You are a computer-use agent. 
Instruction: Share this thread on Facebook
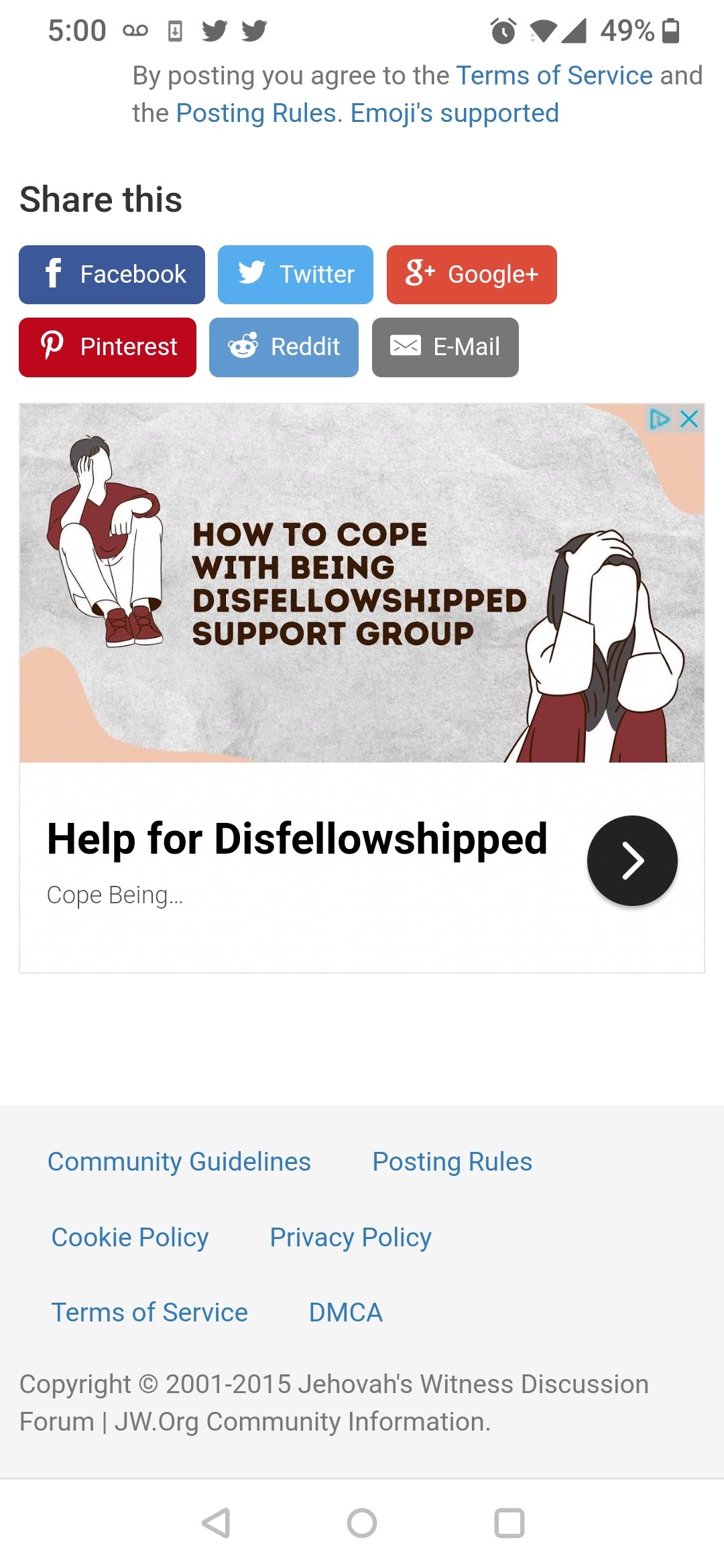(112, 275)
